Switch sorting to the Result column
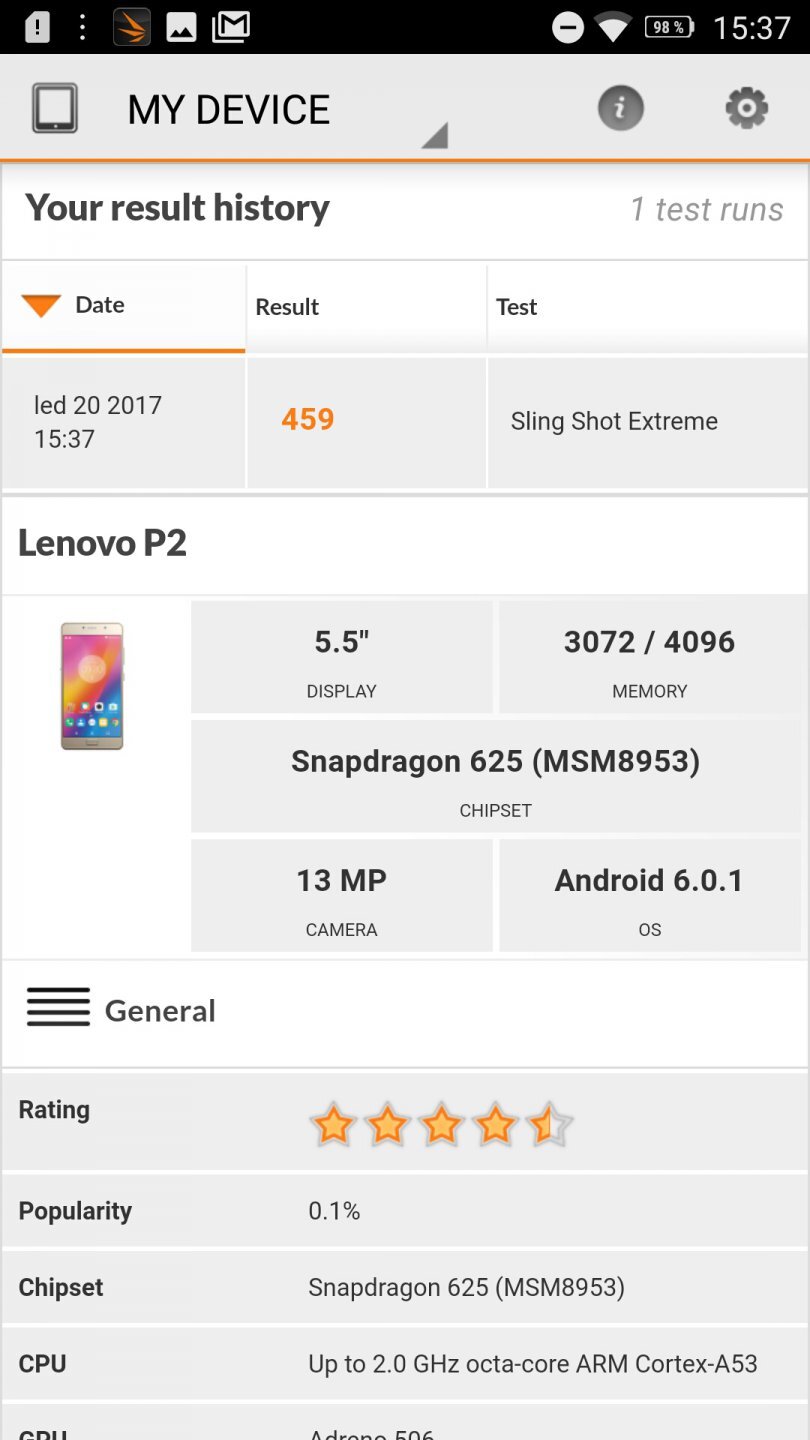810x1440 pixels. pyautogui.click(x=287, y=307)
